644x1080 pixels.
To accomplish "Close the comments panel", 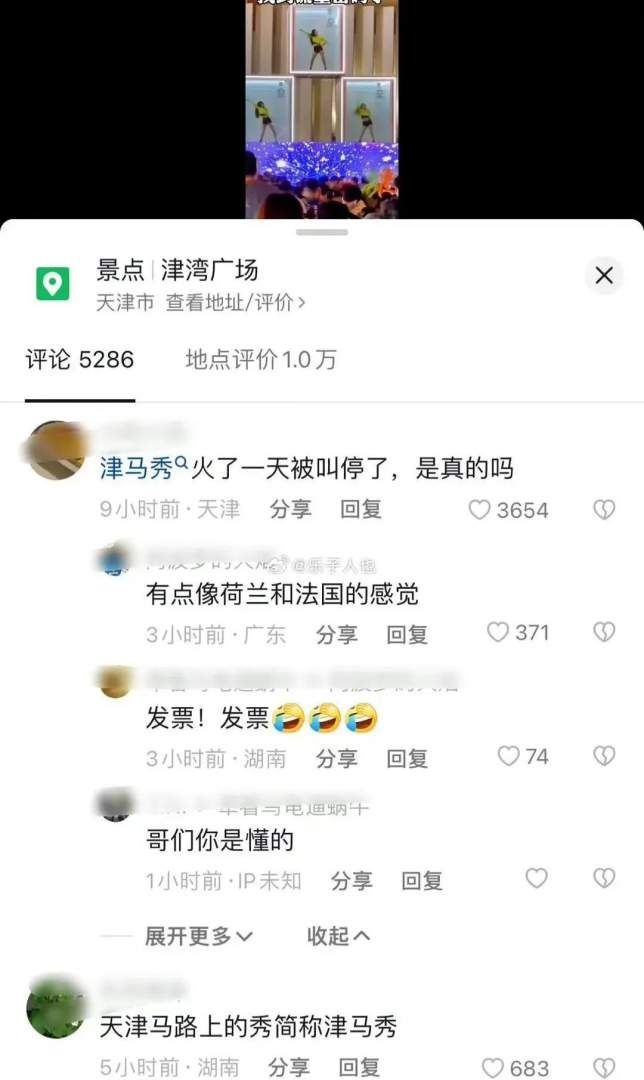I will tap(604, 275).
